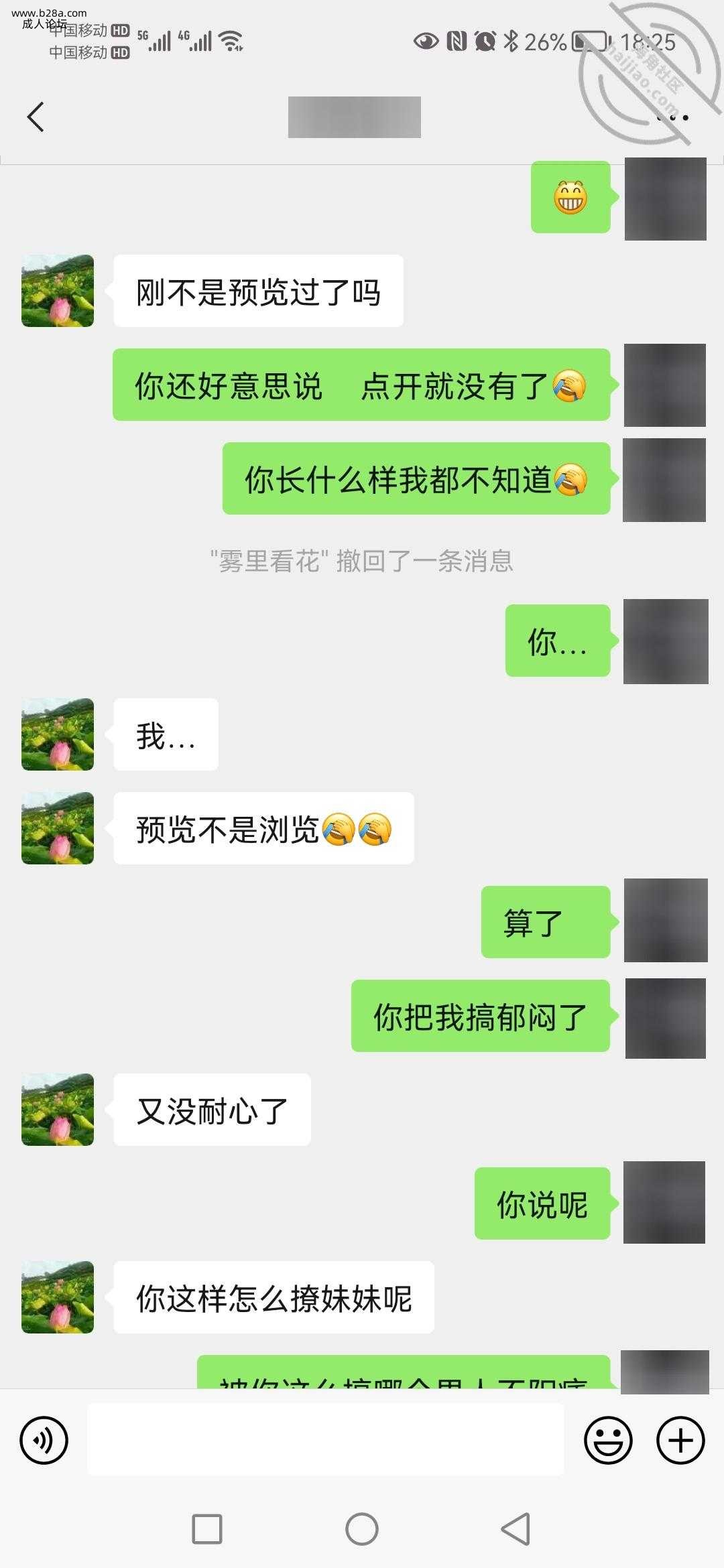Tap the message text field

(x=325, y=1439)
